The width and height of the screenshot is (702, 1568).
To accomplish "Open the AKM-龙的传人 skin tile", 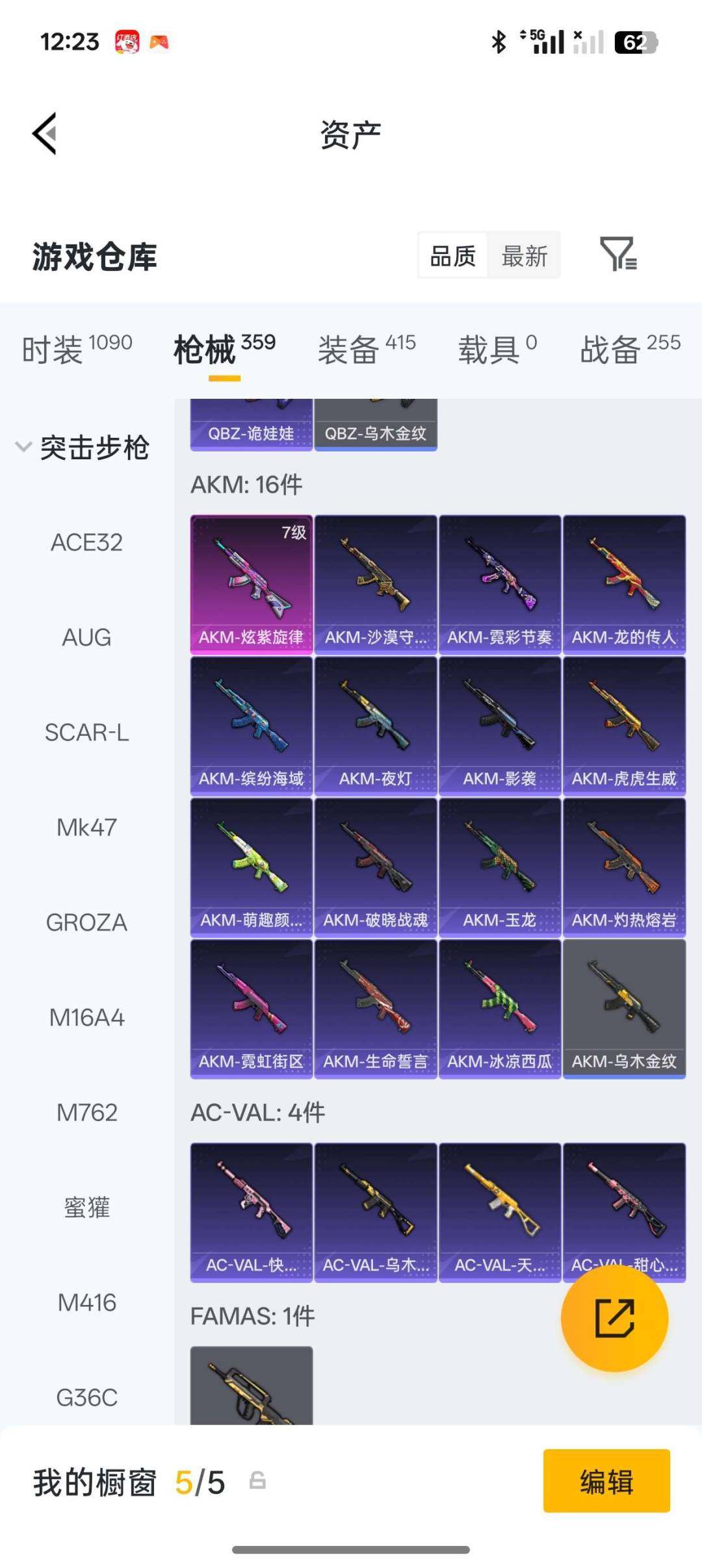I will click(x=624, y=584).
